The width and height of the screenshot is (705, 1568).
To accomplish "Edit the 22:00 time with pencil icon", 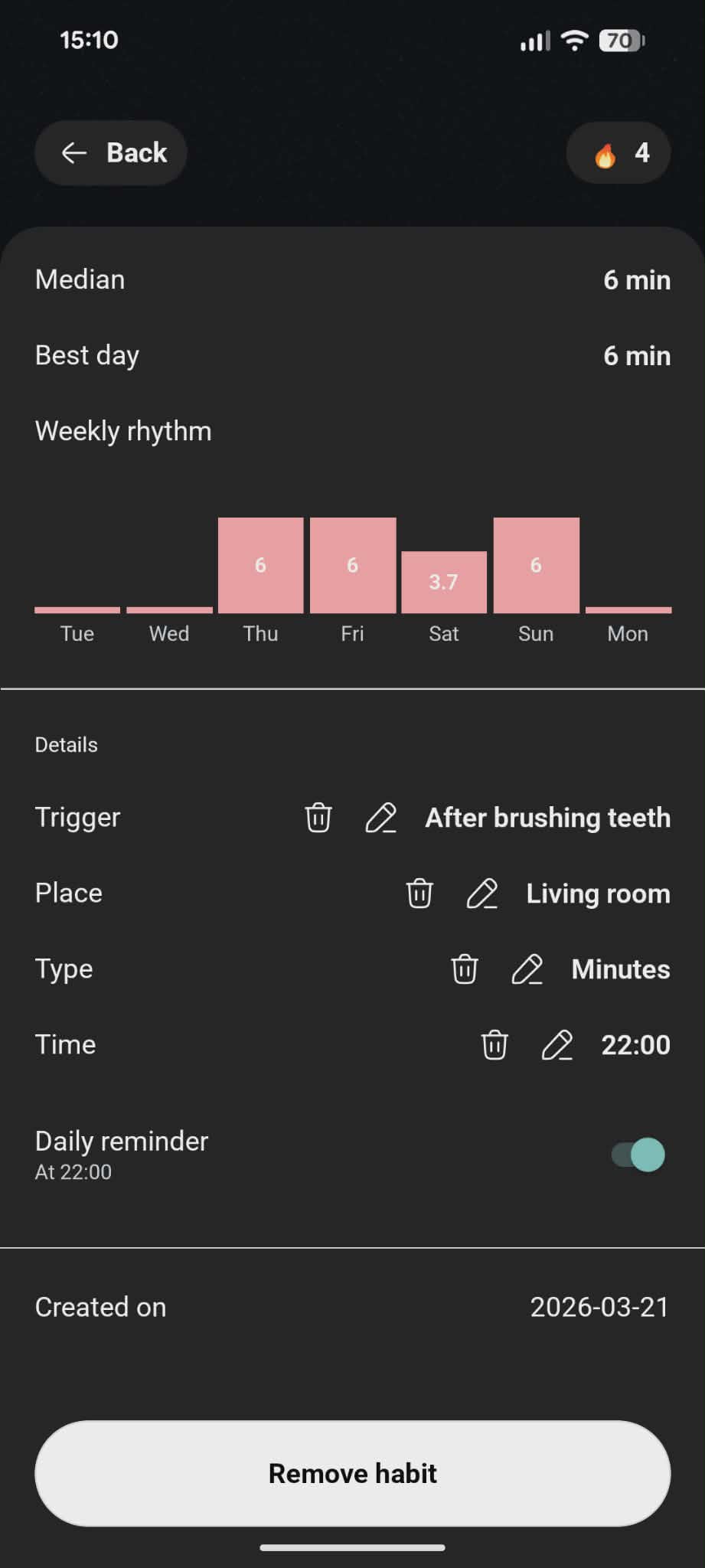I will point(558,1044).
